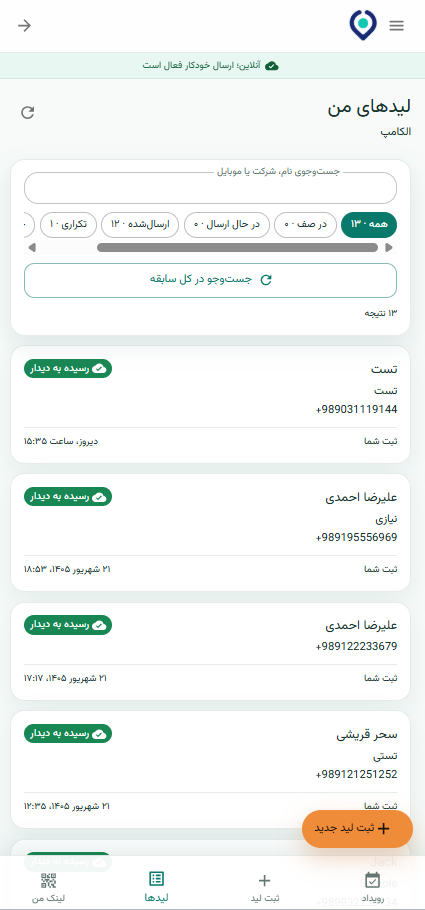Focus the name, company or mobile search field
Screen dimensions: 425x910
(210, 188)
